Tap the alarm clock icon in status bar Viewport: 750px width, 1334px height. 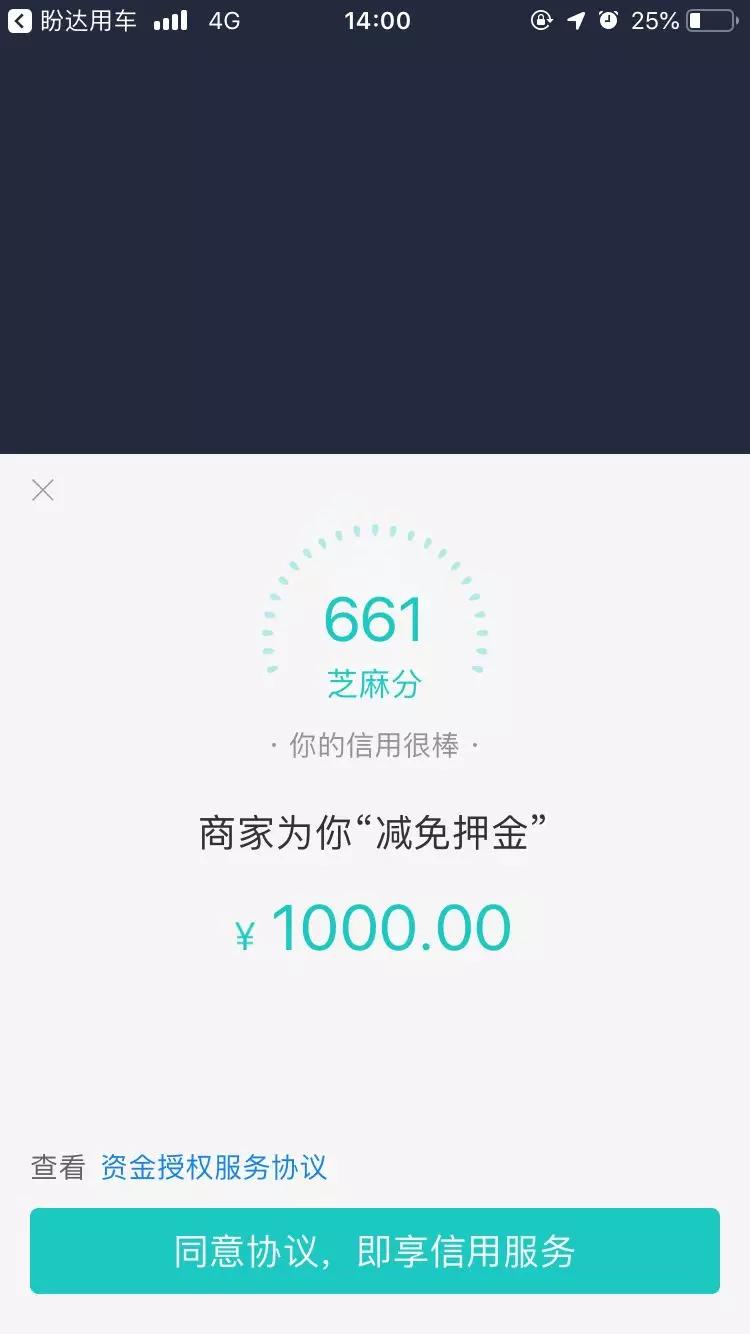(x=609, y=20)
